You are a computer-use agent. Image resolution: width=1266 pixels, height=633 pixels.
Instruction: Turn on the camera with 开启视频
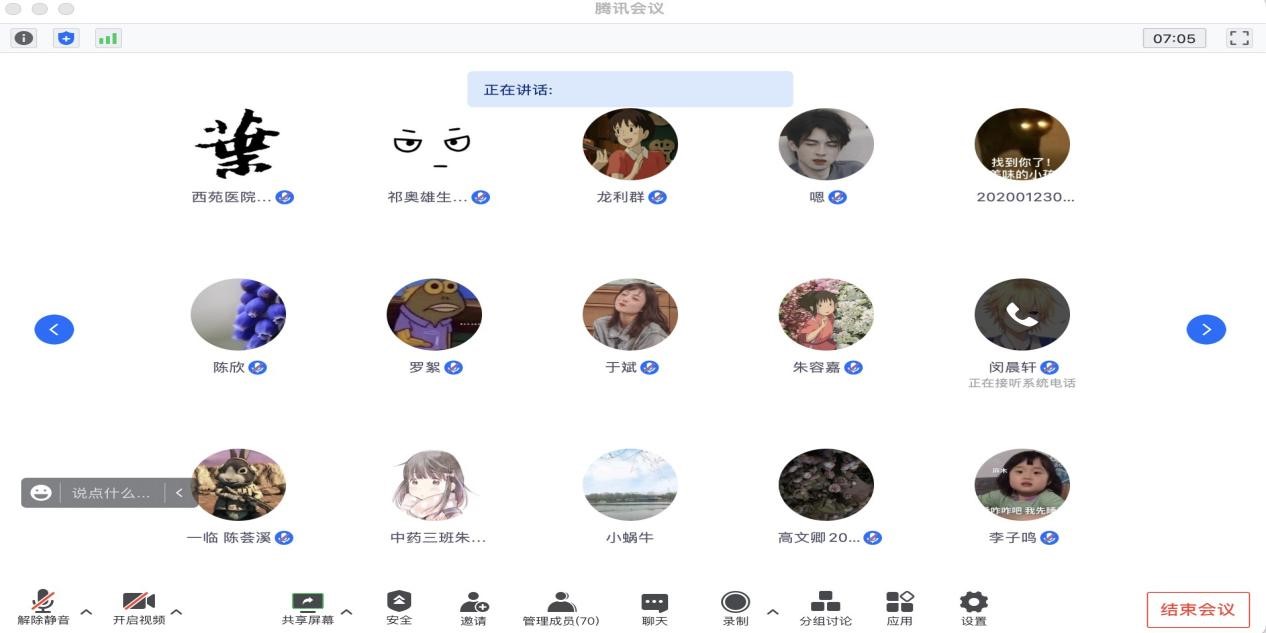pos(139,607)
